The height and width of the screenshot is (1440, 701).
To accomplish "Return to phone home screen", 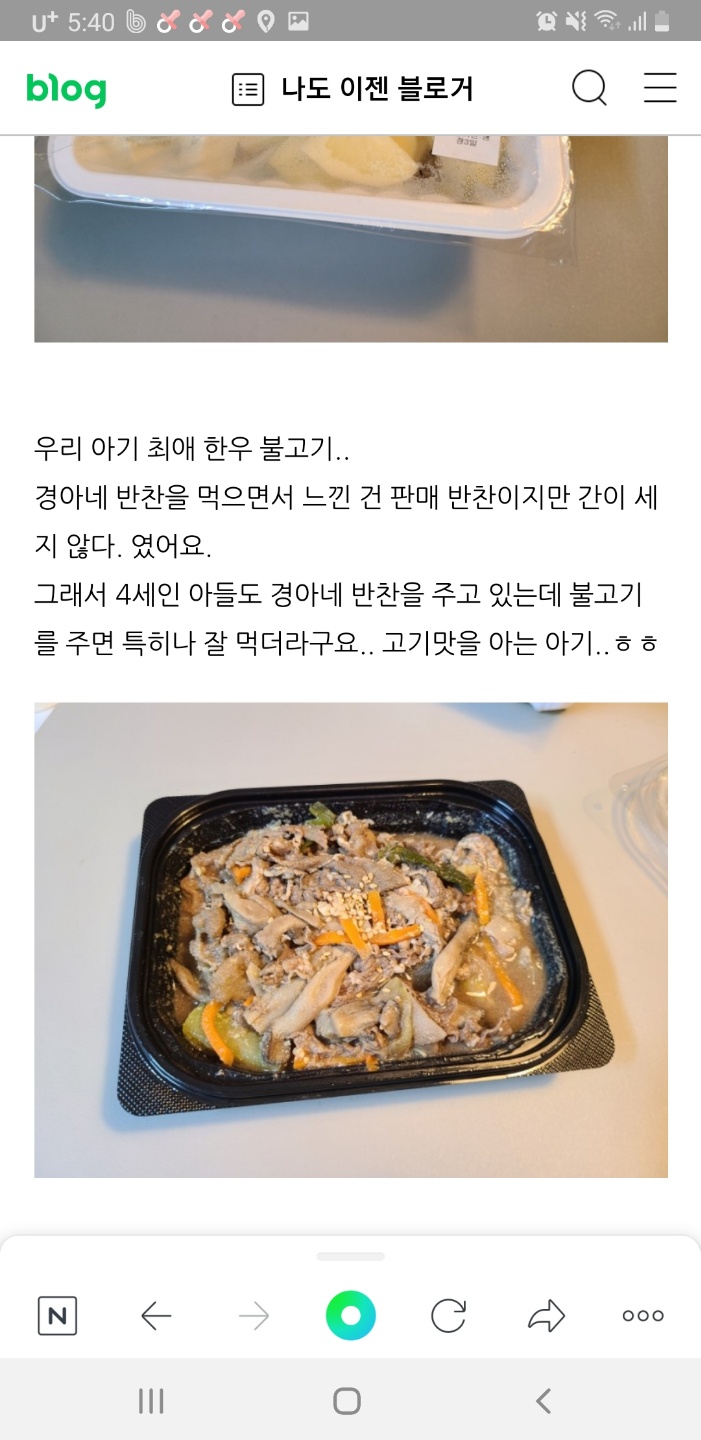I will tap(347, 1401).
